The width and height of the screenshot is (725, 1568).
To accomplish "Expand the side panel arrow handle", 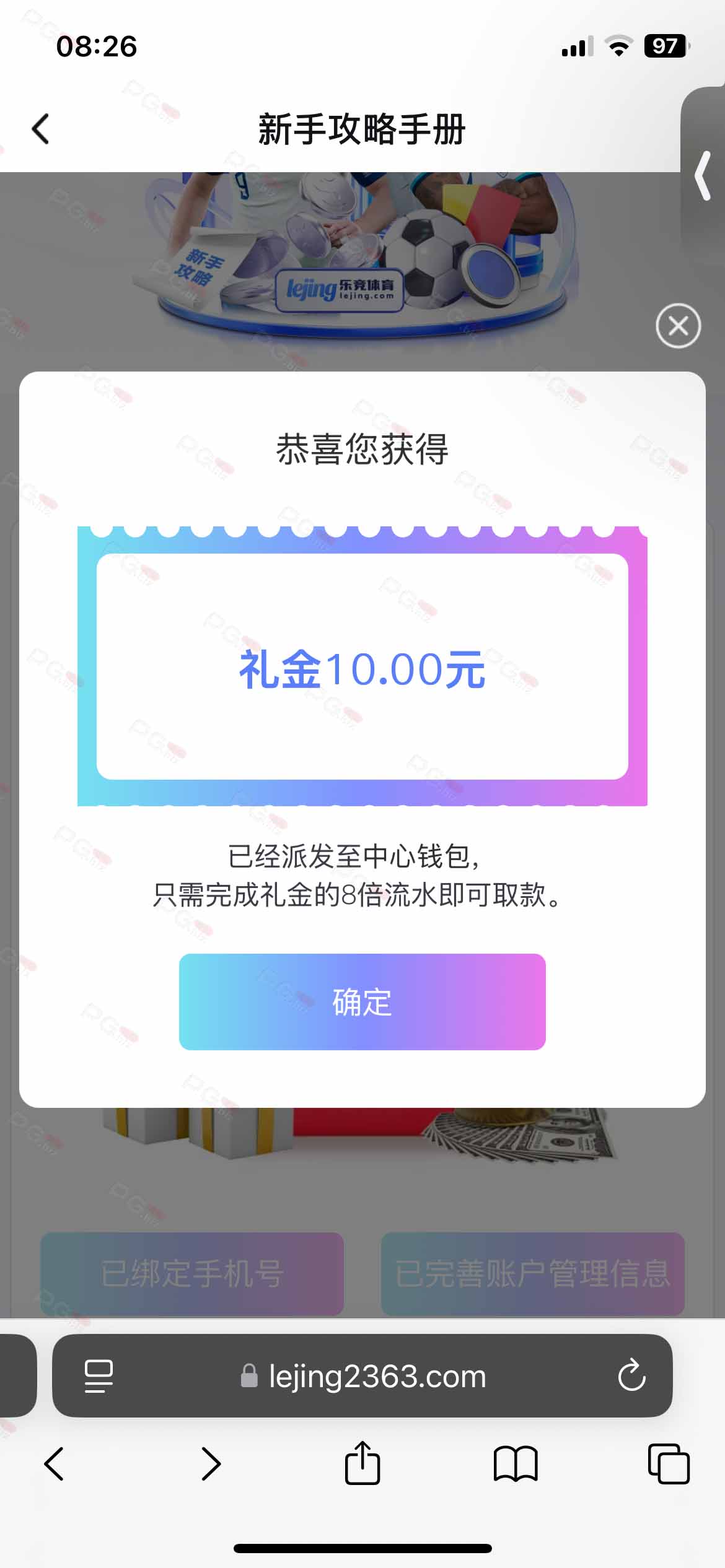I will point(703,176).
